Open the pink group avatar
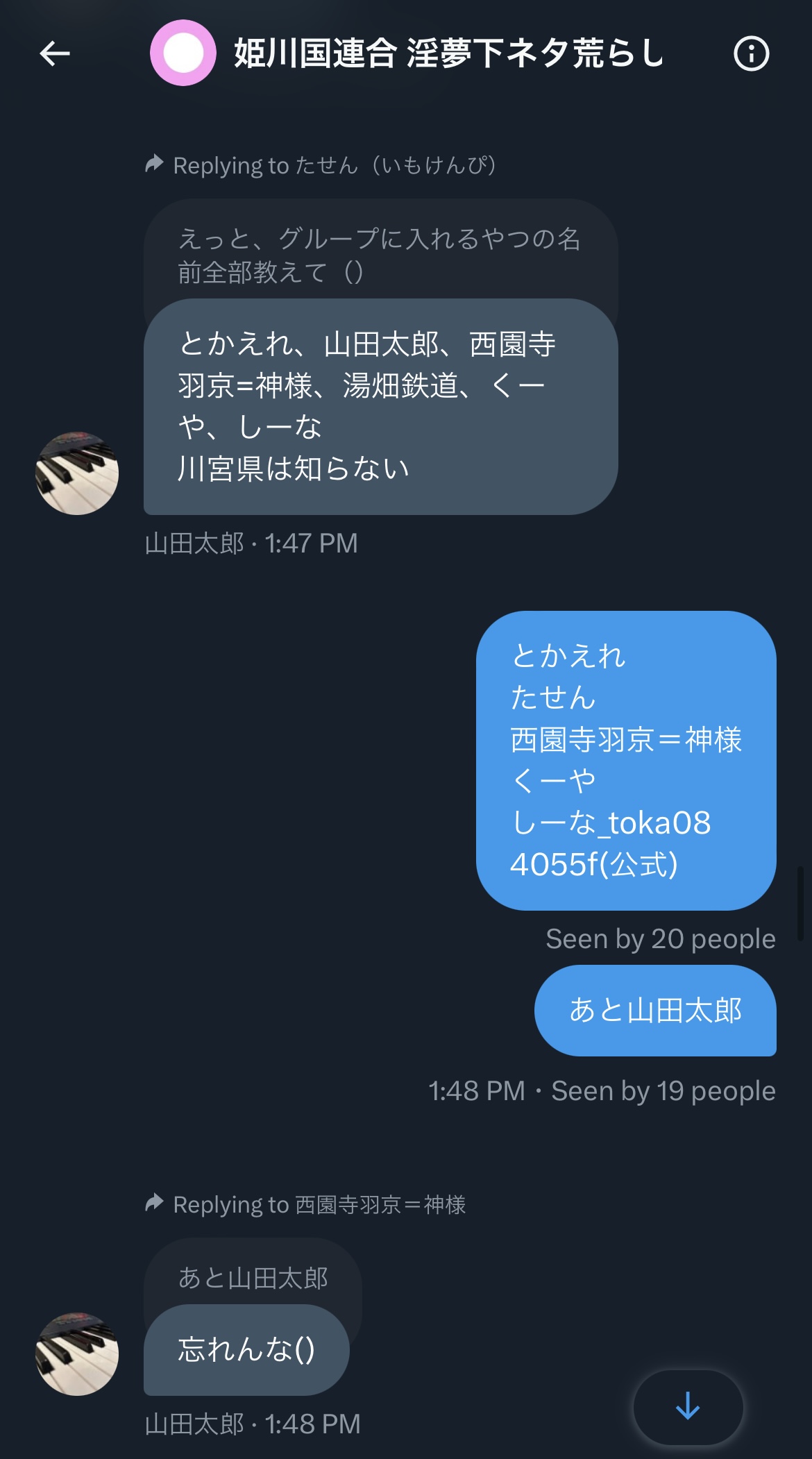The width and height of the screenshot is (812, 1459). tap(183, 53)
